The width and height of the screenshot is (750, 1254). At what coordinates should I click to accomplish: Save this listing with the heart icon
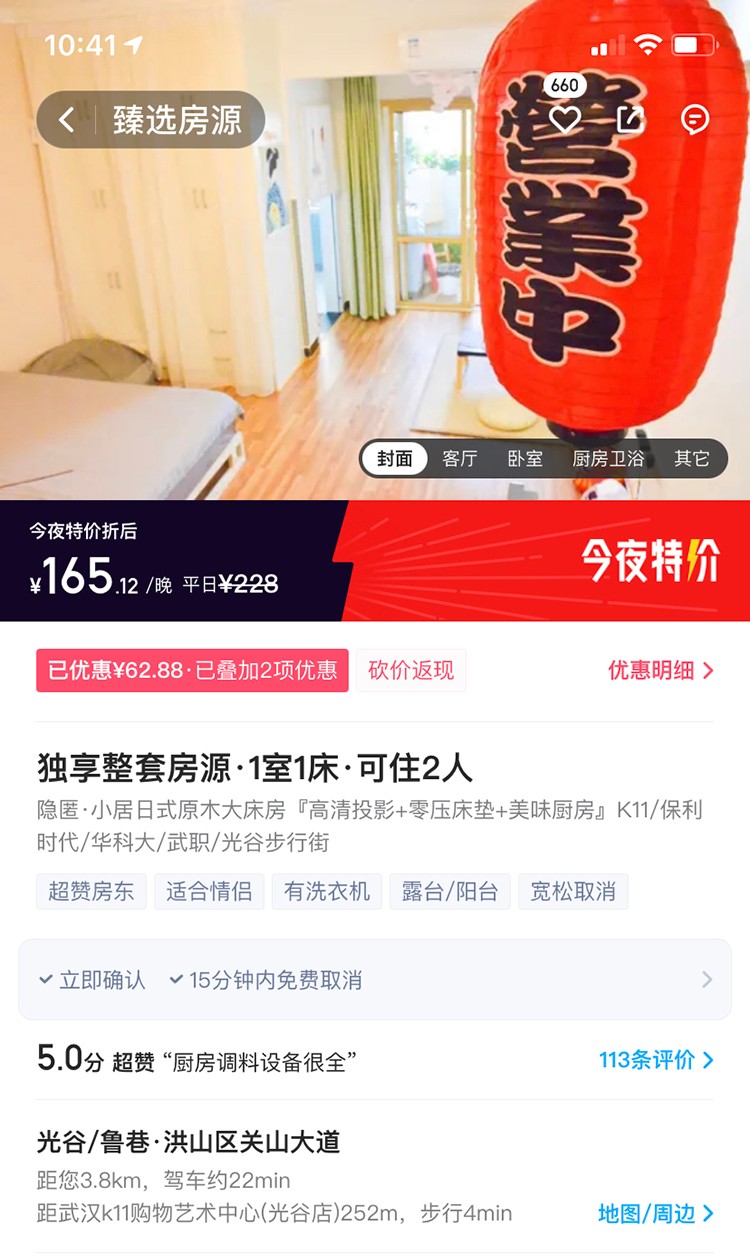point(565,119)
